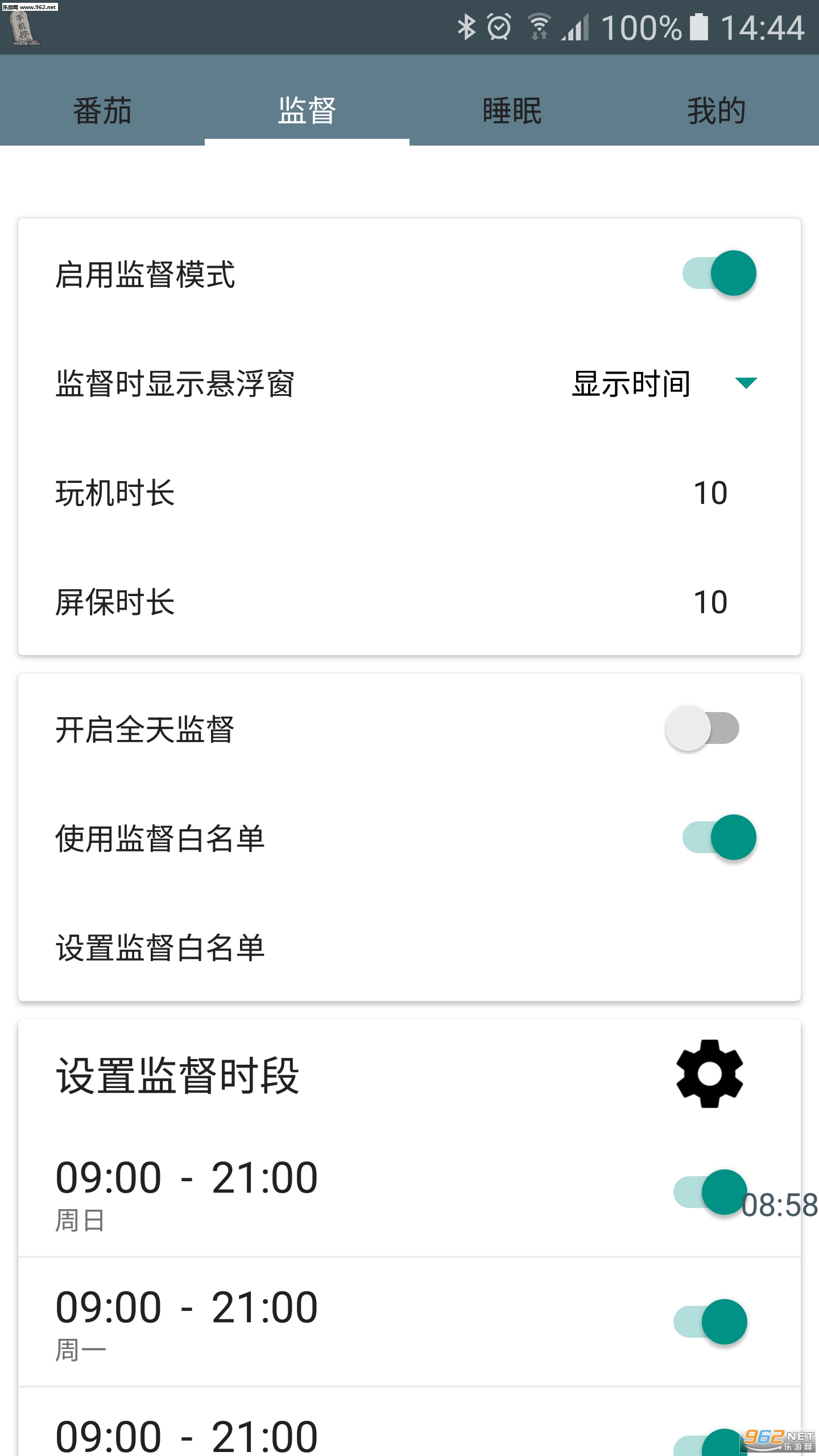Viewport: 819px width, 1456px height.
Task: Disable the 启用监督模式 switch
Action: 719,274
